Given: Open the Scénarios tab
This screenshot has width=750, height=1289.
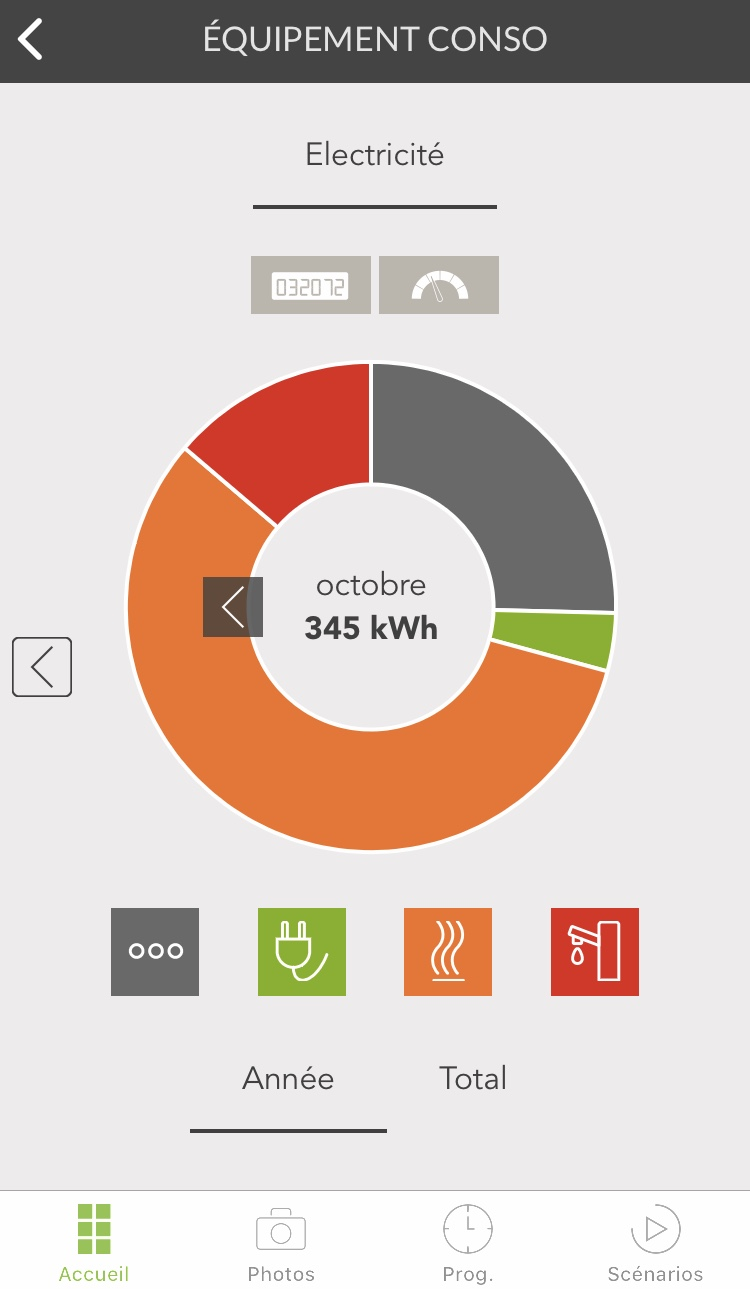Looking at the screenshot, I should (x=656, y=1243).
